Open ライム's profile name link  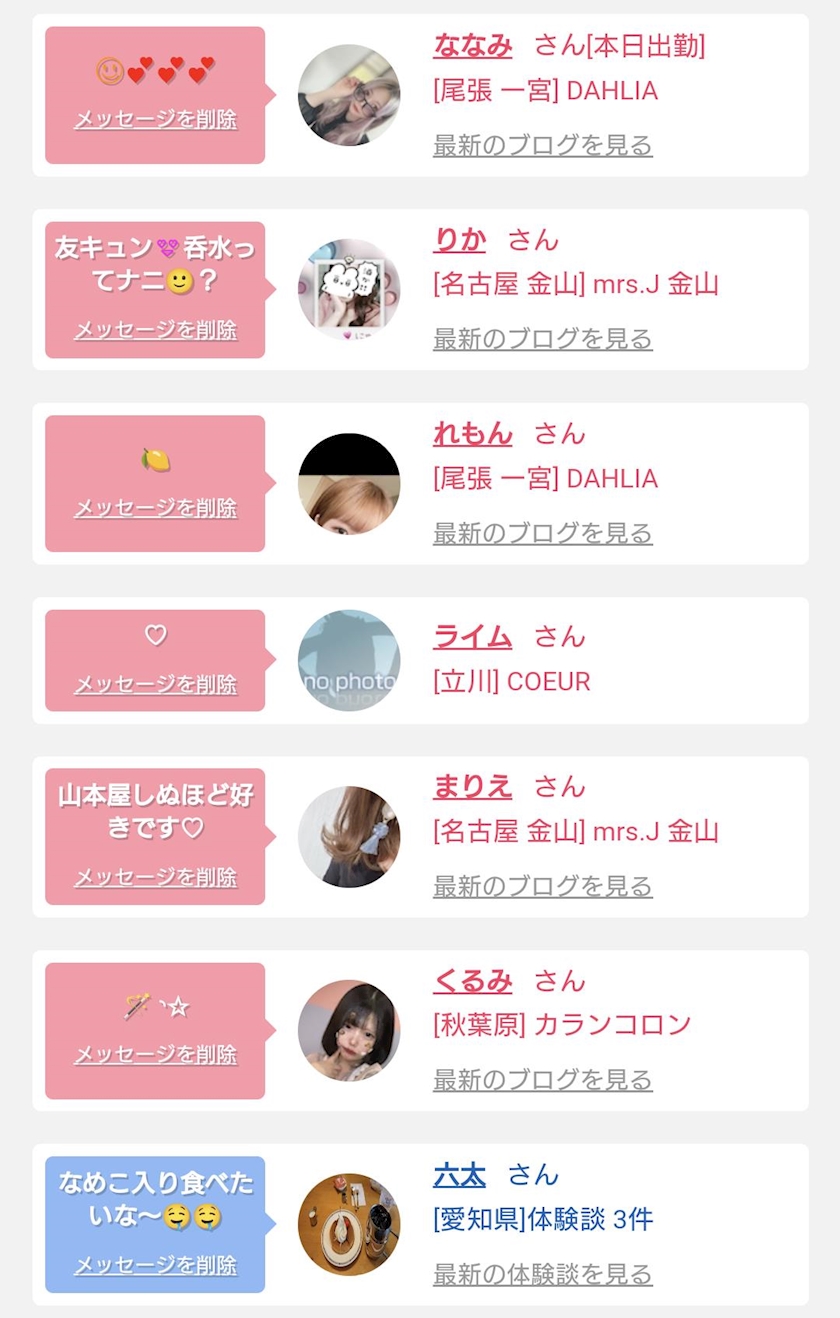(472, 637)
